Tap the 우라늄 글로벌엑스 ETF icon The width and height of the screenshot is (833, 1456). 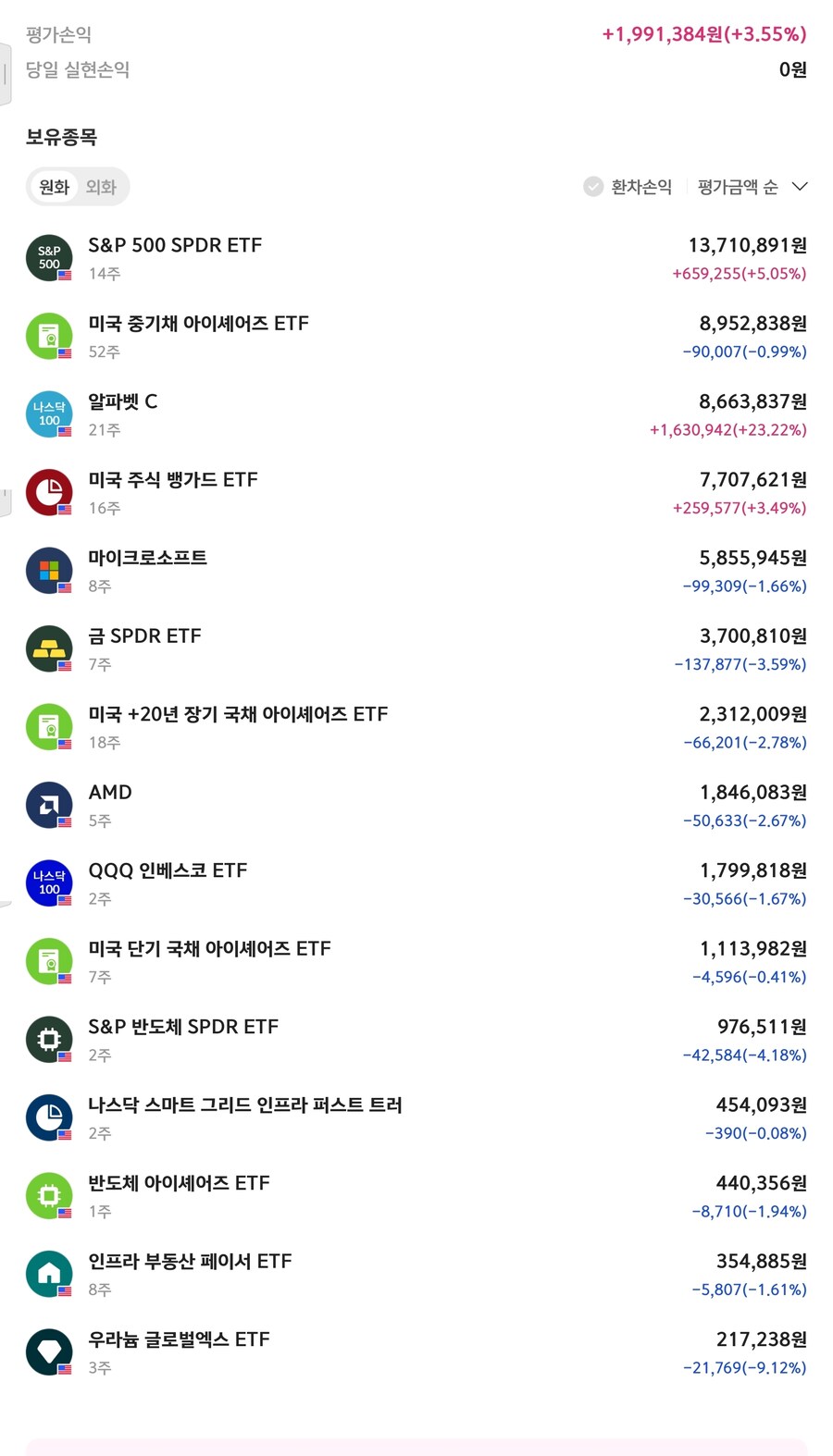pyautogui.click(x=49, y=1351)
